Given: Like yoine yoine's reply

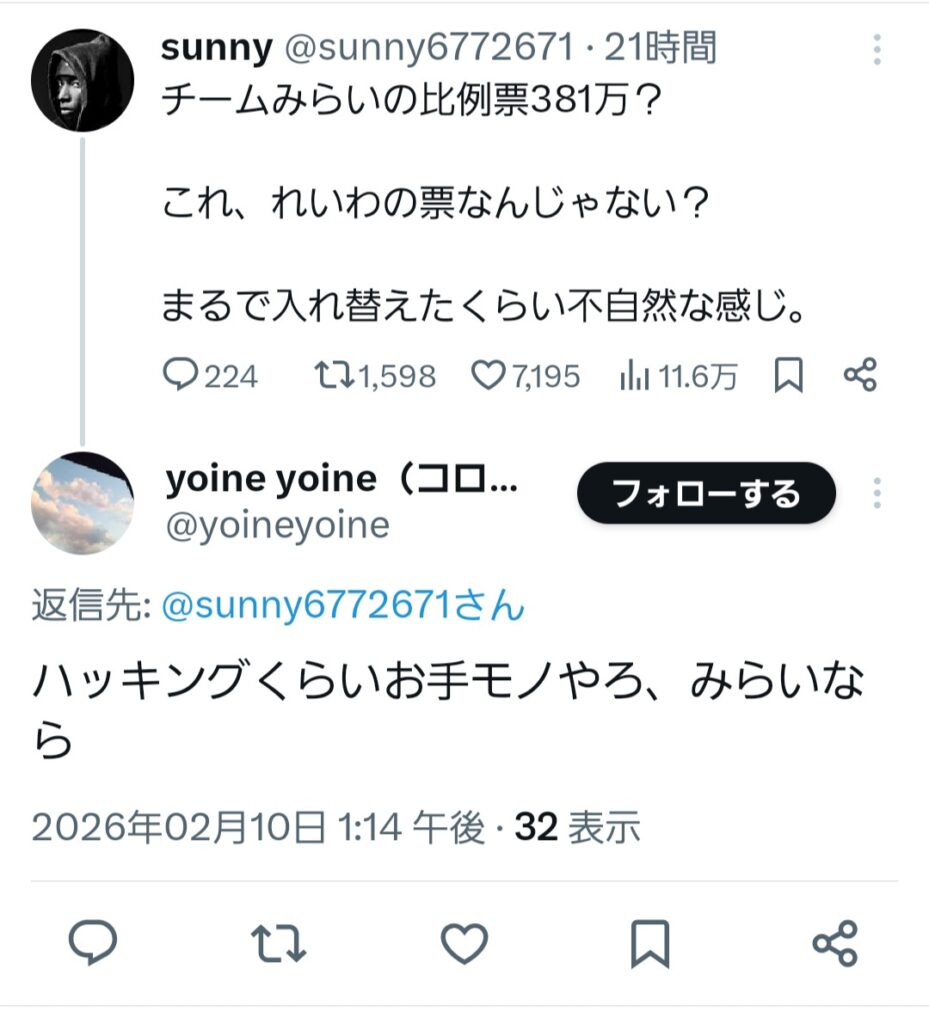Looking at the screenshot, I should pos(464,943).
